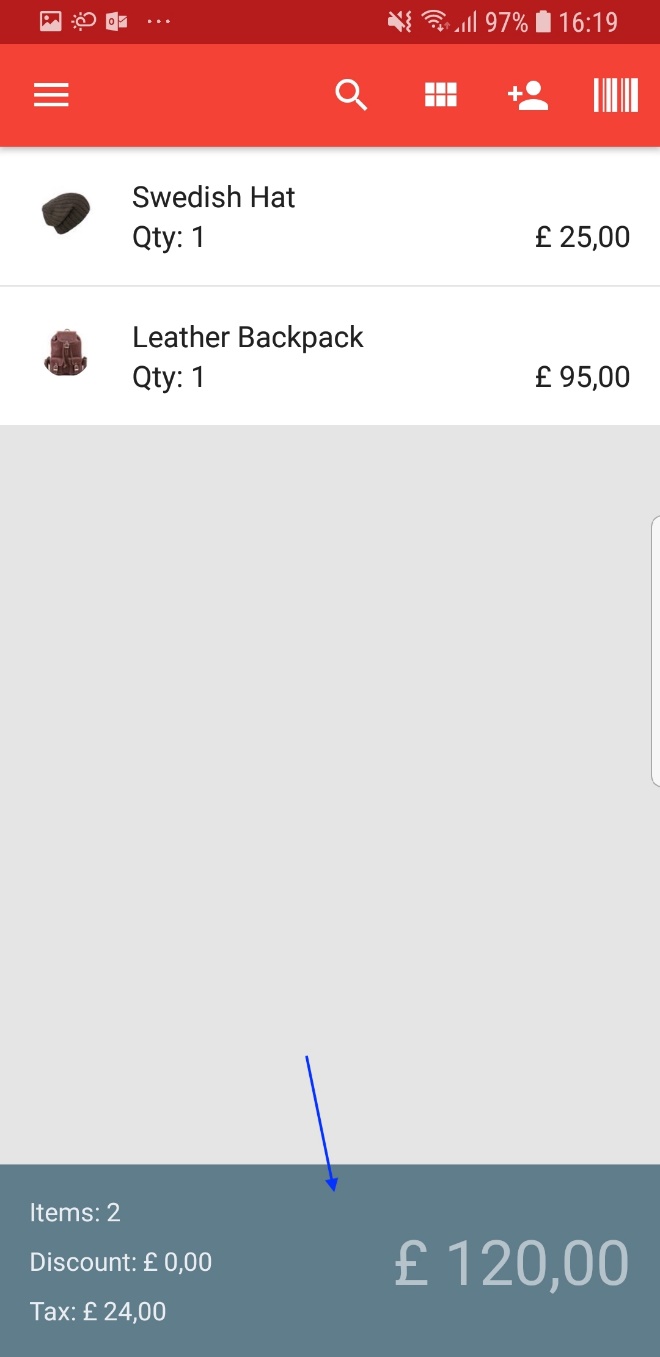Open the product grid view
The height and width of the screenshot is (1357, 660).
(x=440, y=95)
